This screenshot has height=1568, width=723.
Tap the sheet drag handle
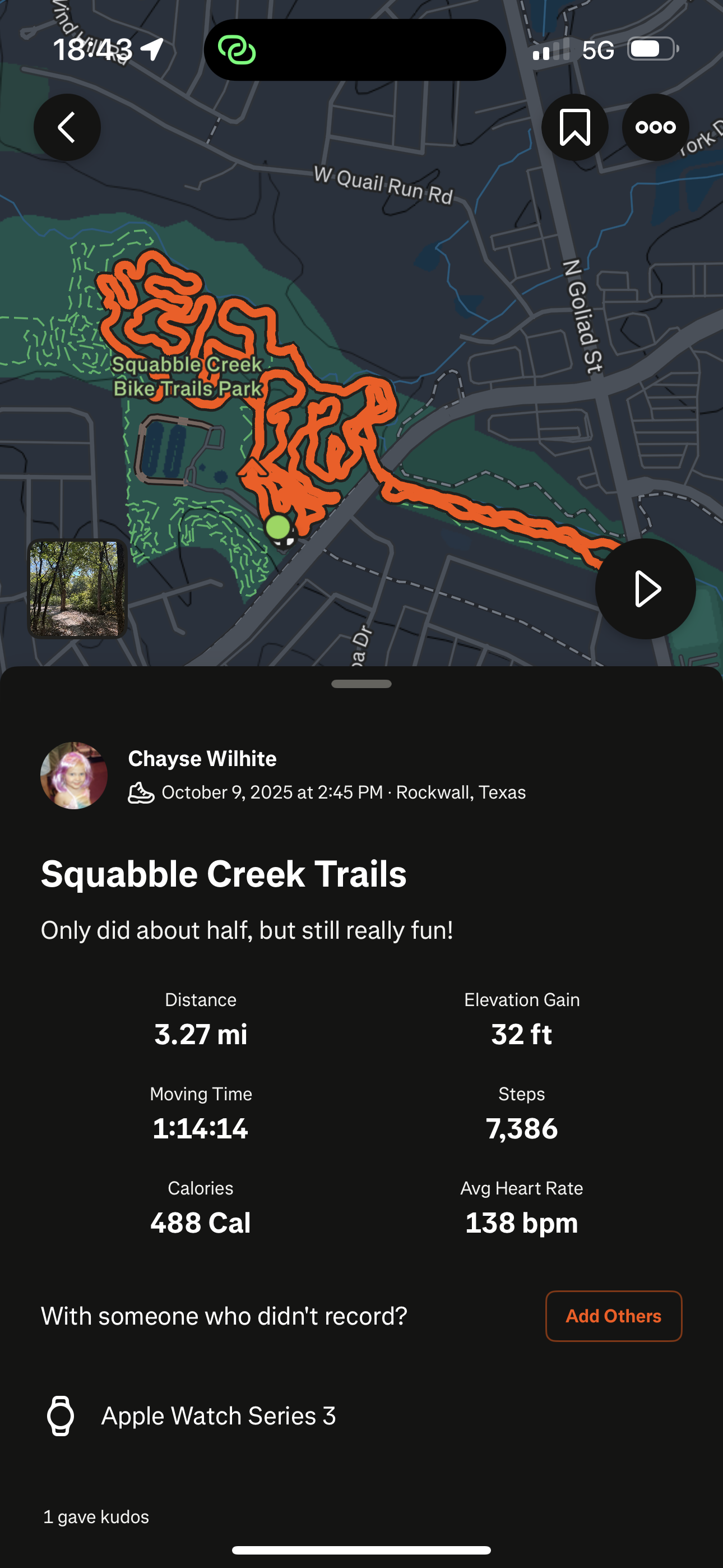click(x=361, y=684)
